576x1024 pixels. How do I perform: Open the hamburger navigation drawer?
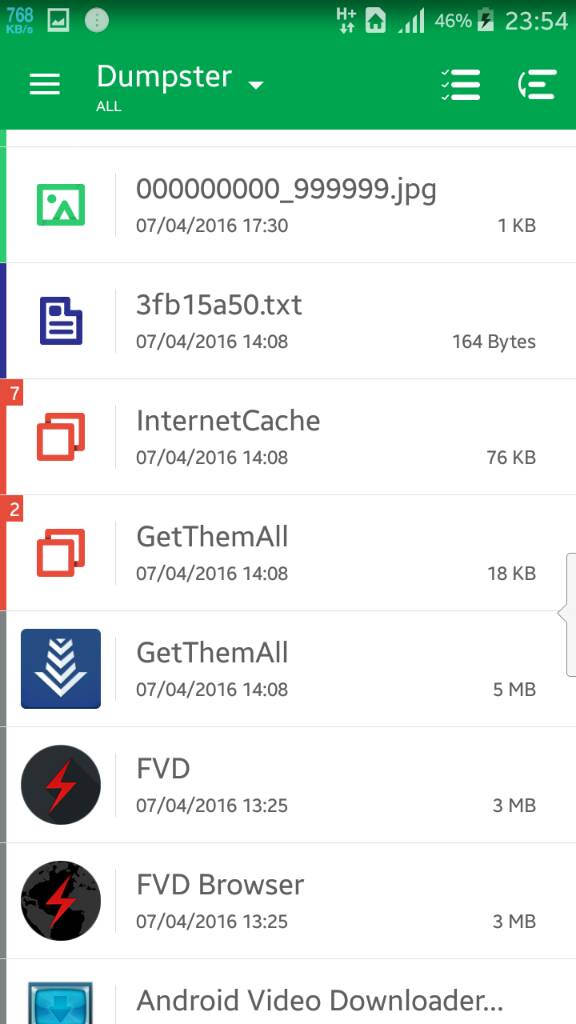pos(44,84)
